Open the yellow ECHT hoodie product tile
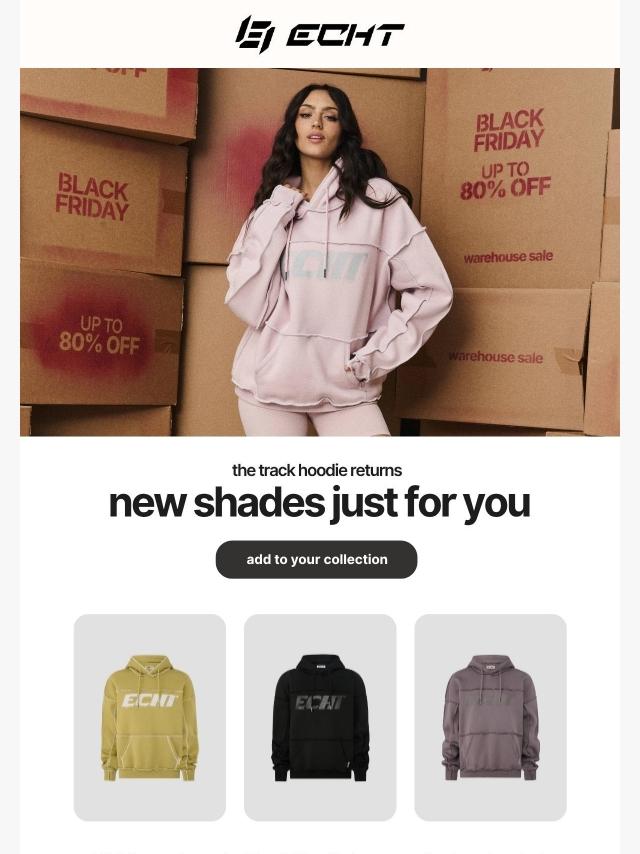640x854 pixels. click(150, 717)
